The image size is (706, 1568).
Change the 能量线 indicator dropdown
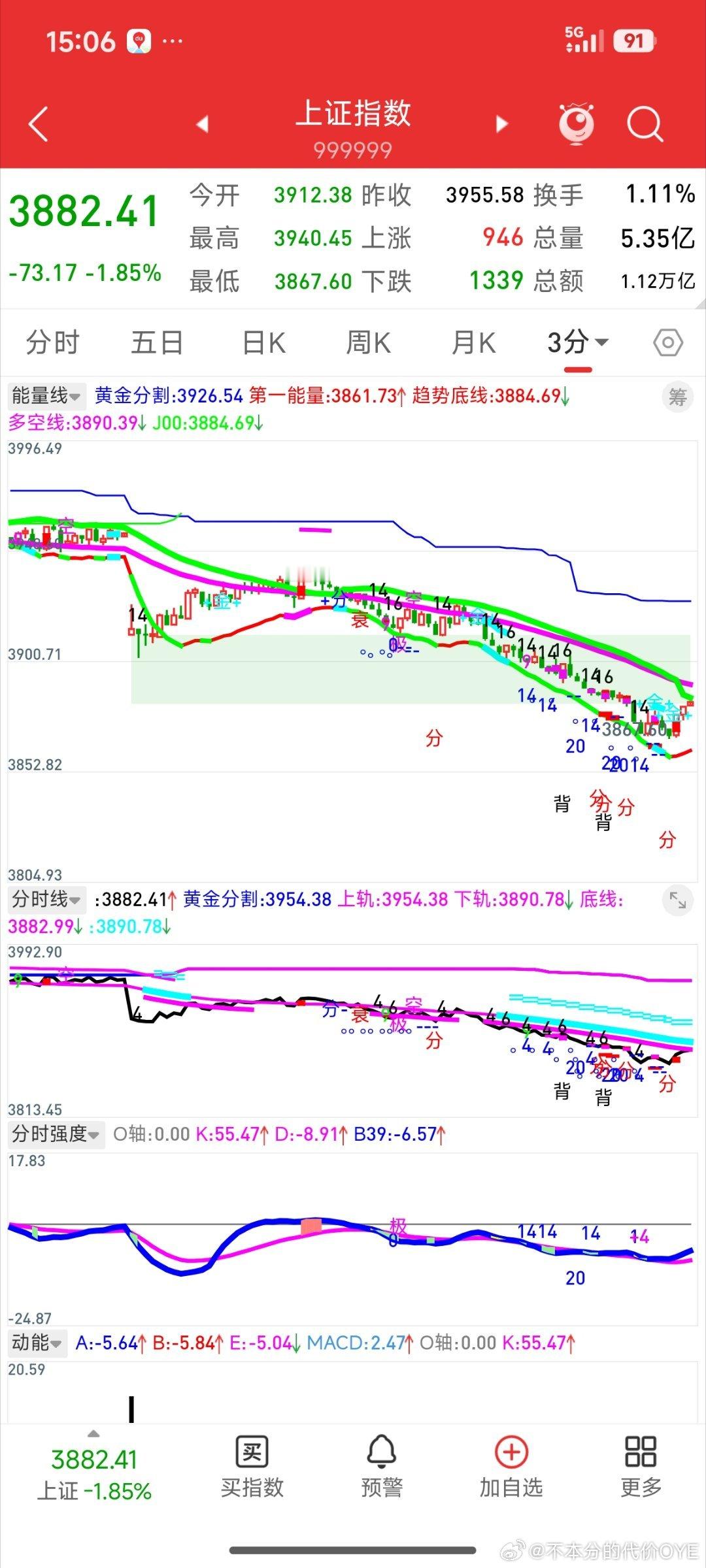coord(46,395)
